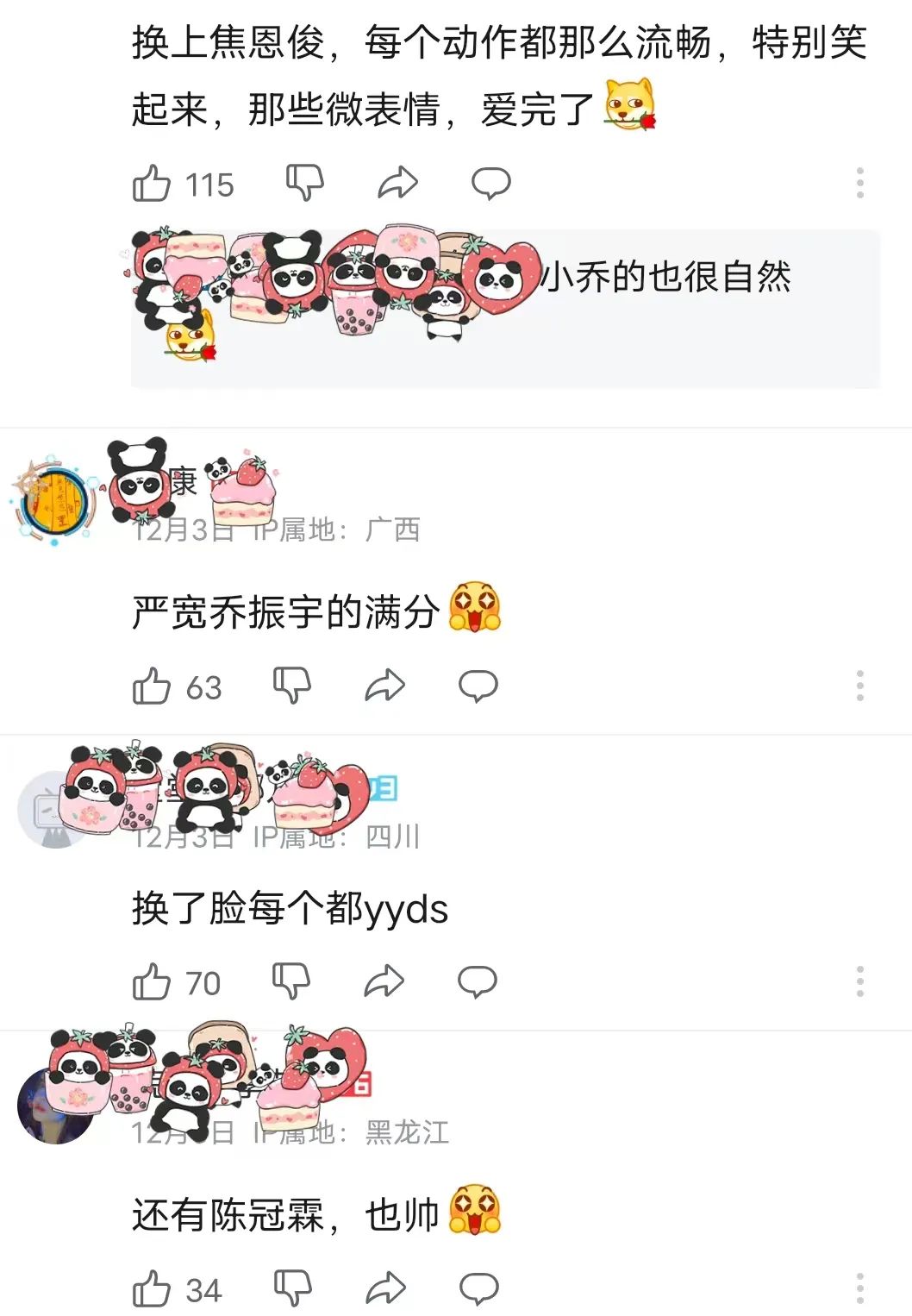Reply to the comment 严宽乔振宇的满分
This screenshot has height=1316, width=912.
point(478,686)
